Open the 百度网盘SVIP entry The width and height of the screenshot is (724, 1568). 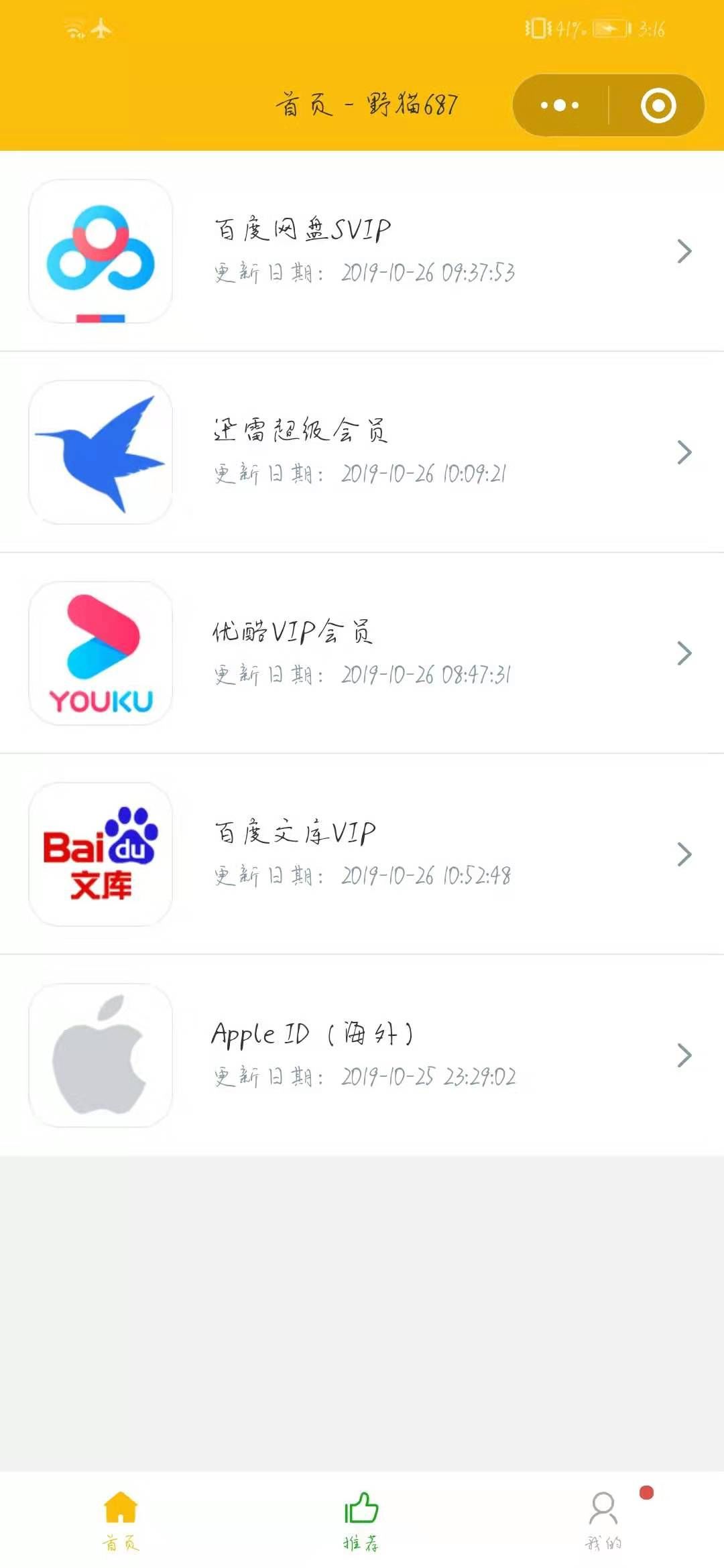pyautogui.click(x=362, y=251)
